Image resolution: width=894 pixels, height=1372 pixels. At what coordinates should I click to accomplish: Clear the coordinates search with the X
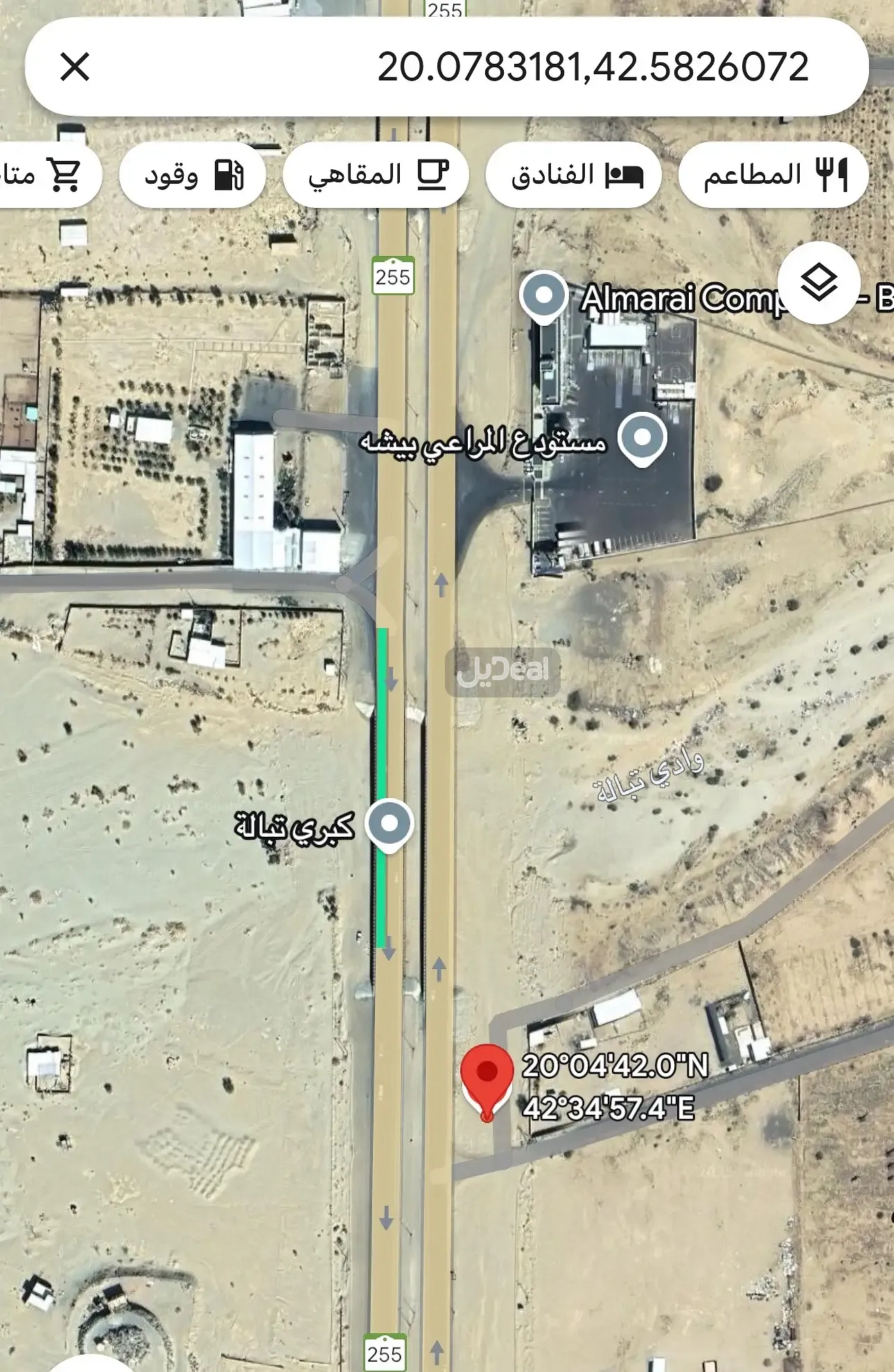pos(75,67)
